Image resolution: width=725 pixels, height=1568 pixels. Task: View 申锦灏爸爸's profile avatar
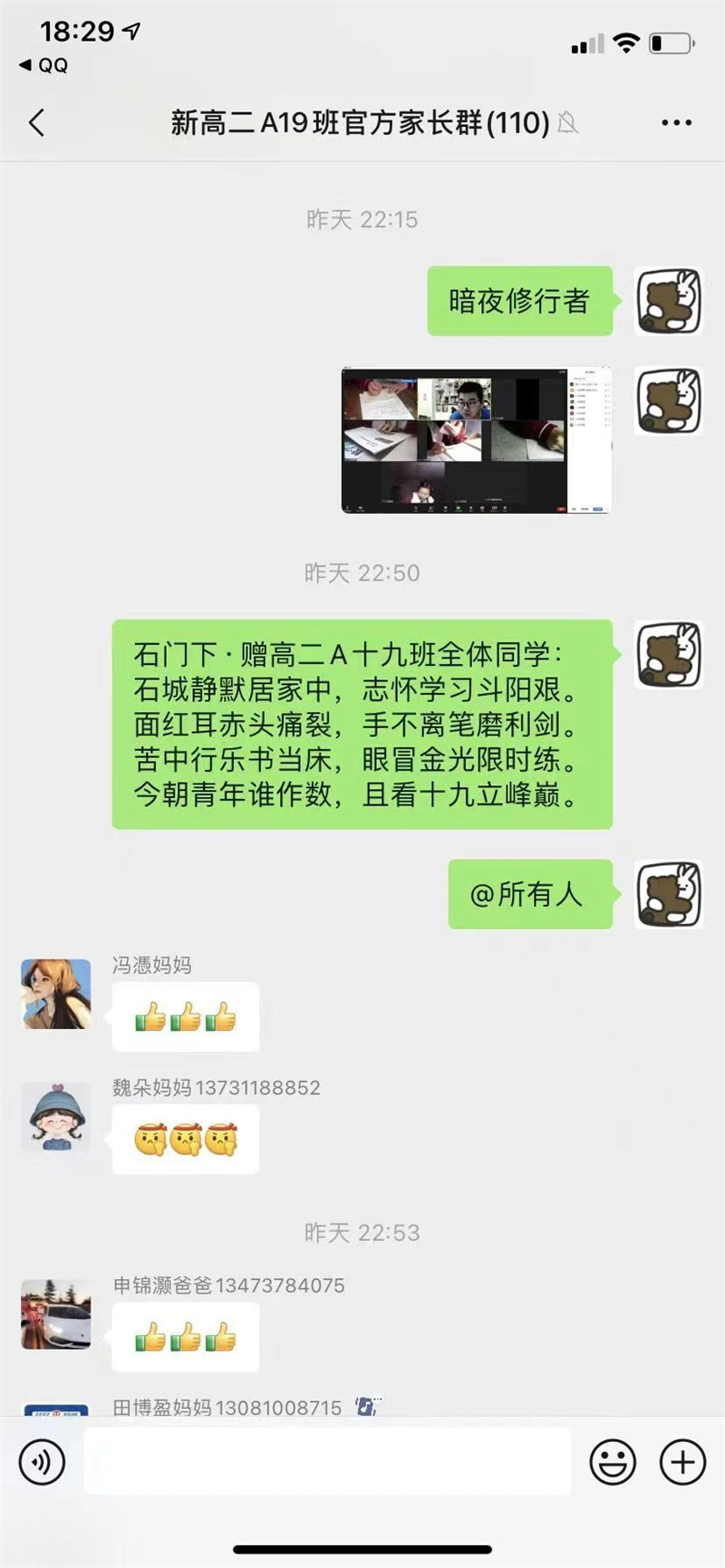(x=56, y=1314)
